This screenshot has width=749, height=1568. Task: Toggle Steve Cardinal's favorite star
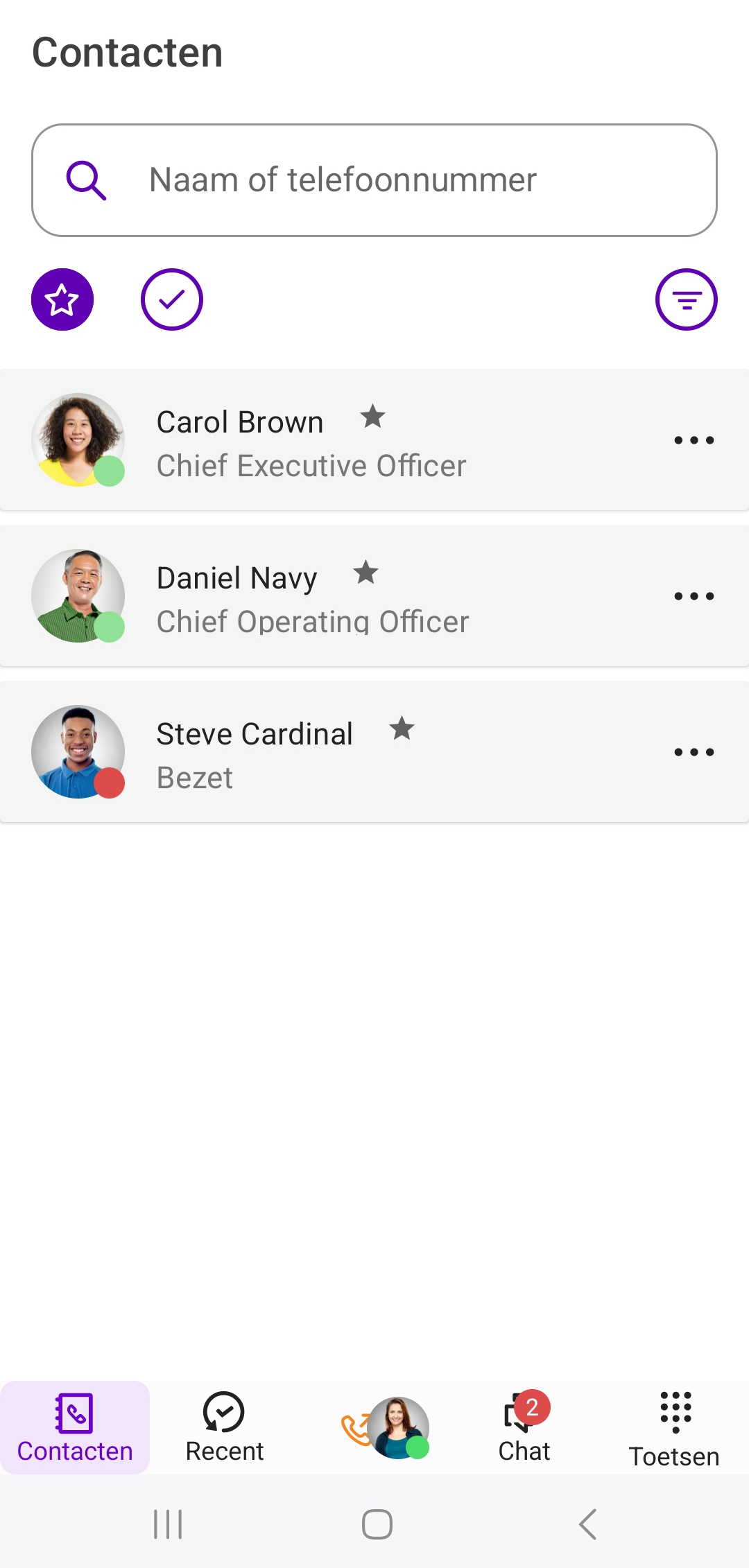402,729
